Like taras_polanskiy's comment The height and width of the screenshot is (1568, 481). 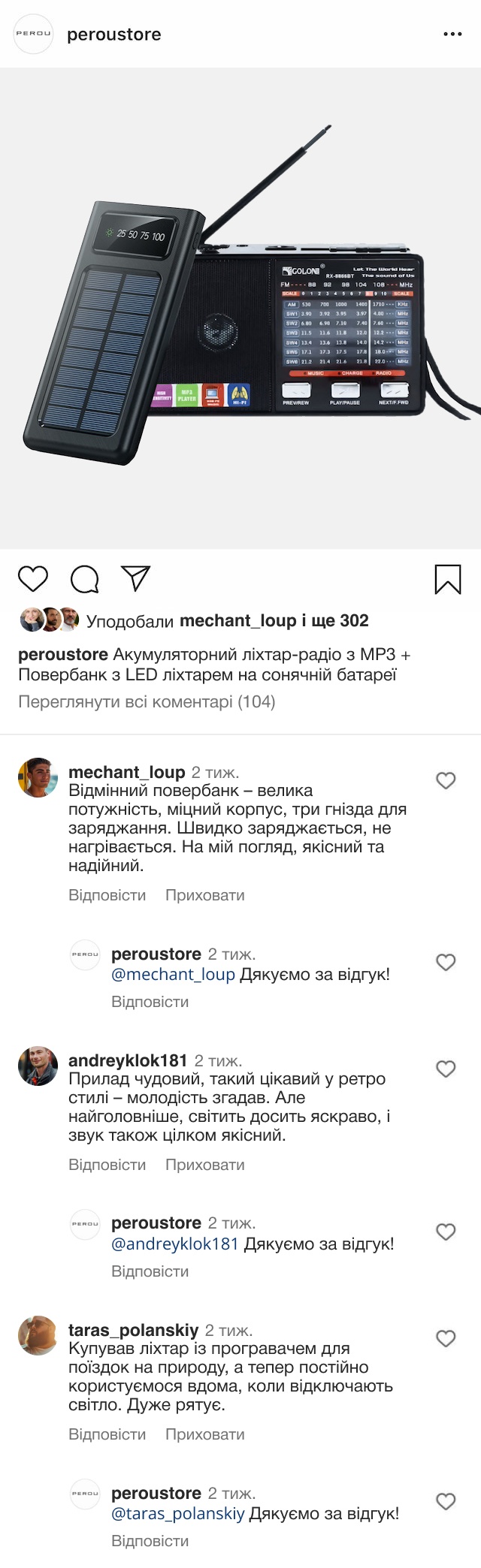[x=446, y=1339]
